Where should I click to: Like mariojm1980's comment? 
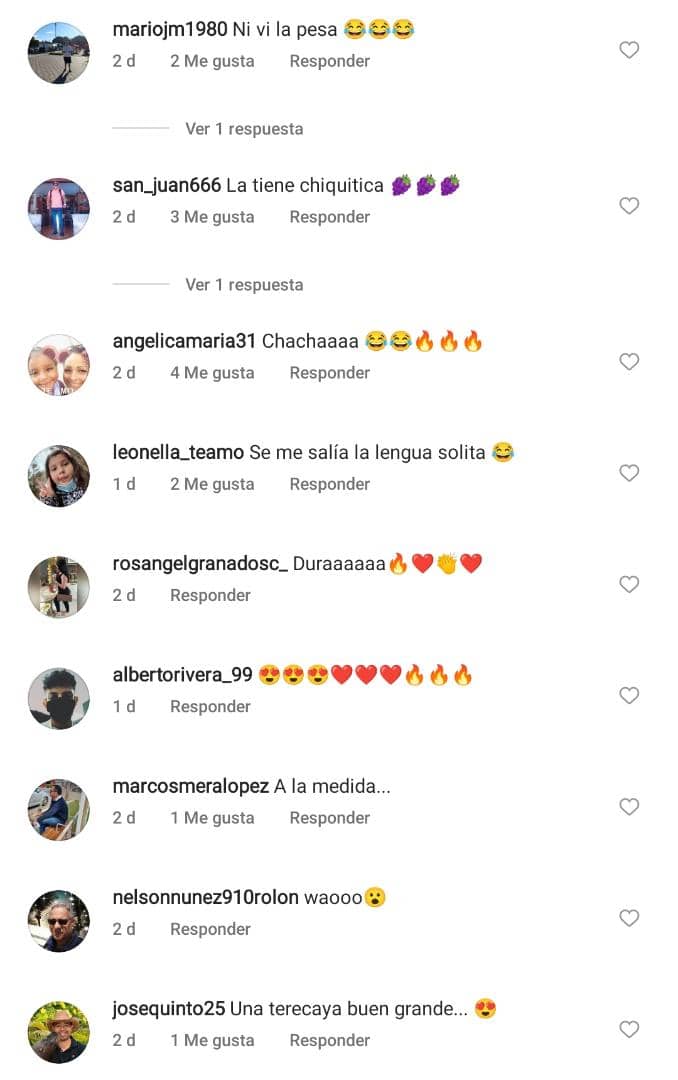629,50
